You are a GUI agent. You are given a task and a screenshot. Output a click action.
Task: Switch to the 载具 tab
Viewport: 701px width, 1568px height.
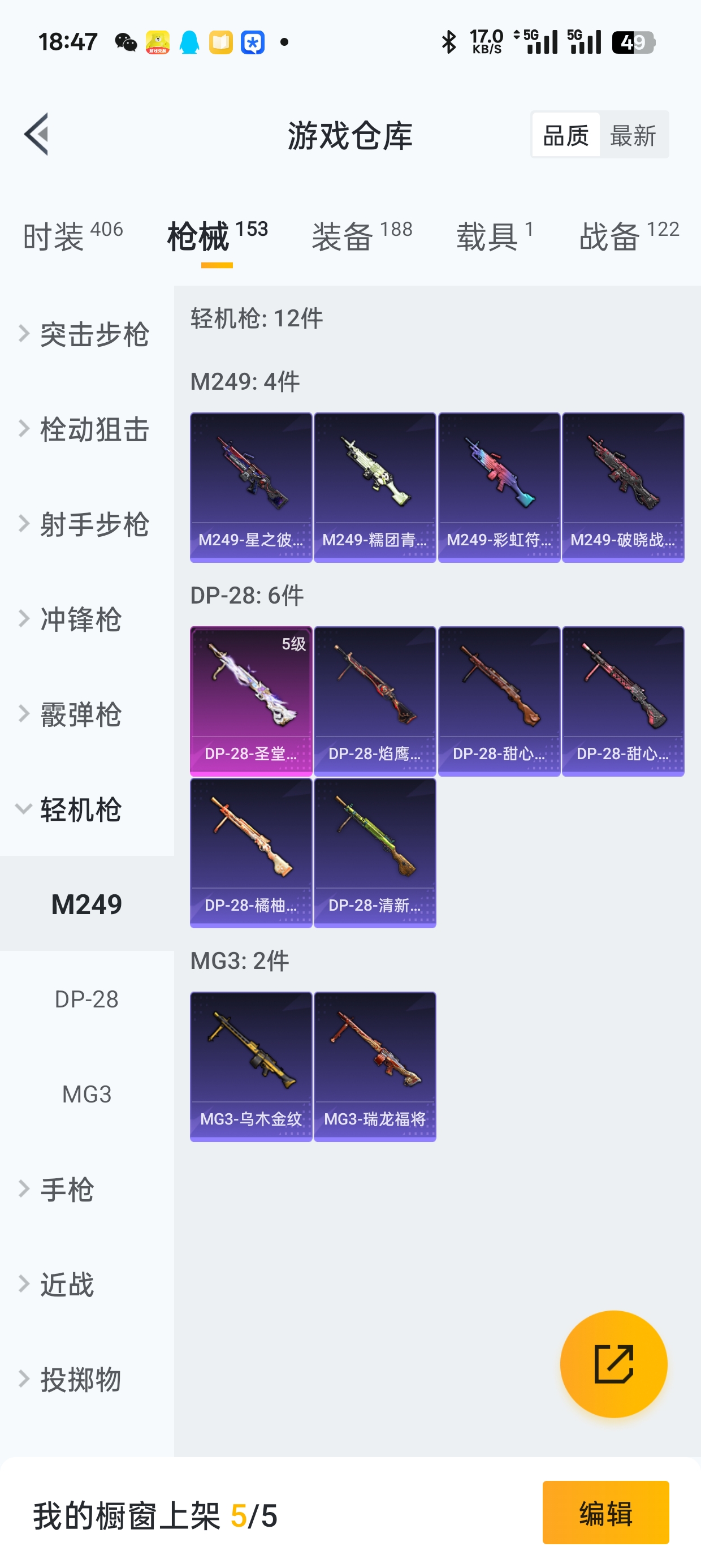[x=494, y=236]
